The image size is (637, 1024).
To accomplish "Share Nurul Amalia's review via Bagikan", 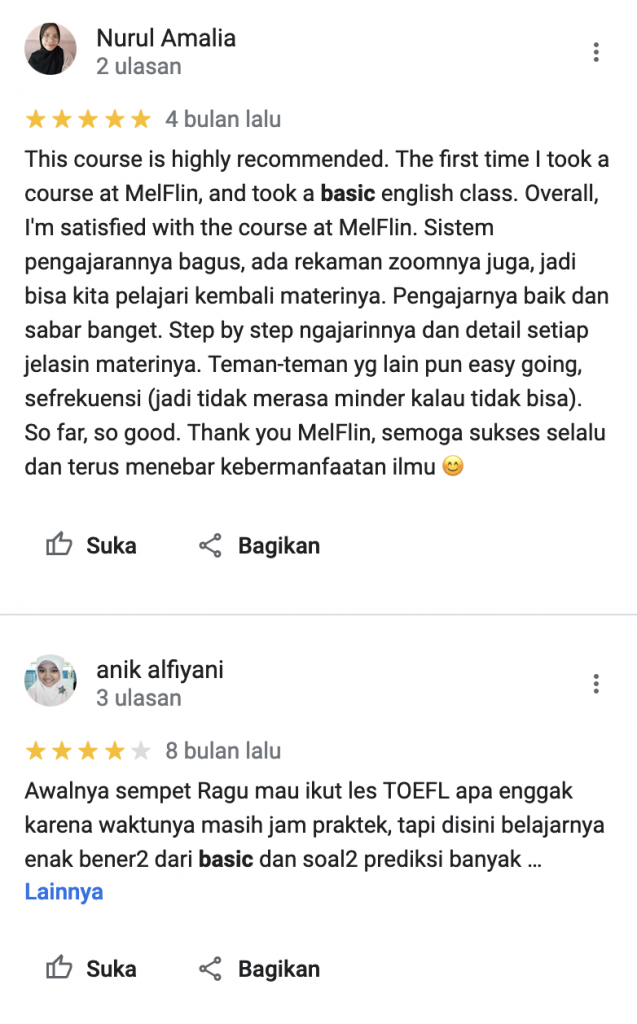I will [260, 546].
